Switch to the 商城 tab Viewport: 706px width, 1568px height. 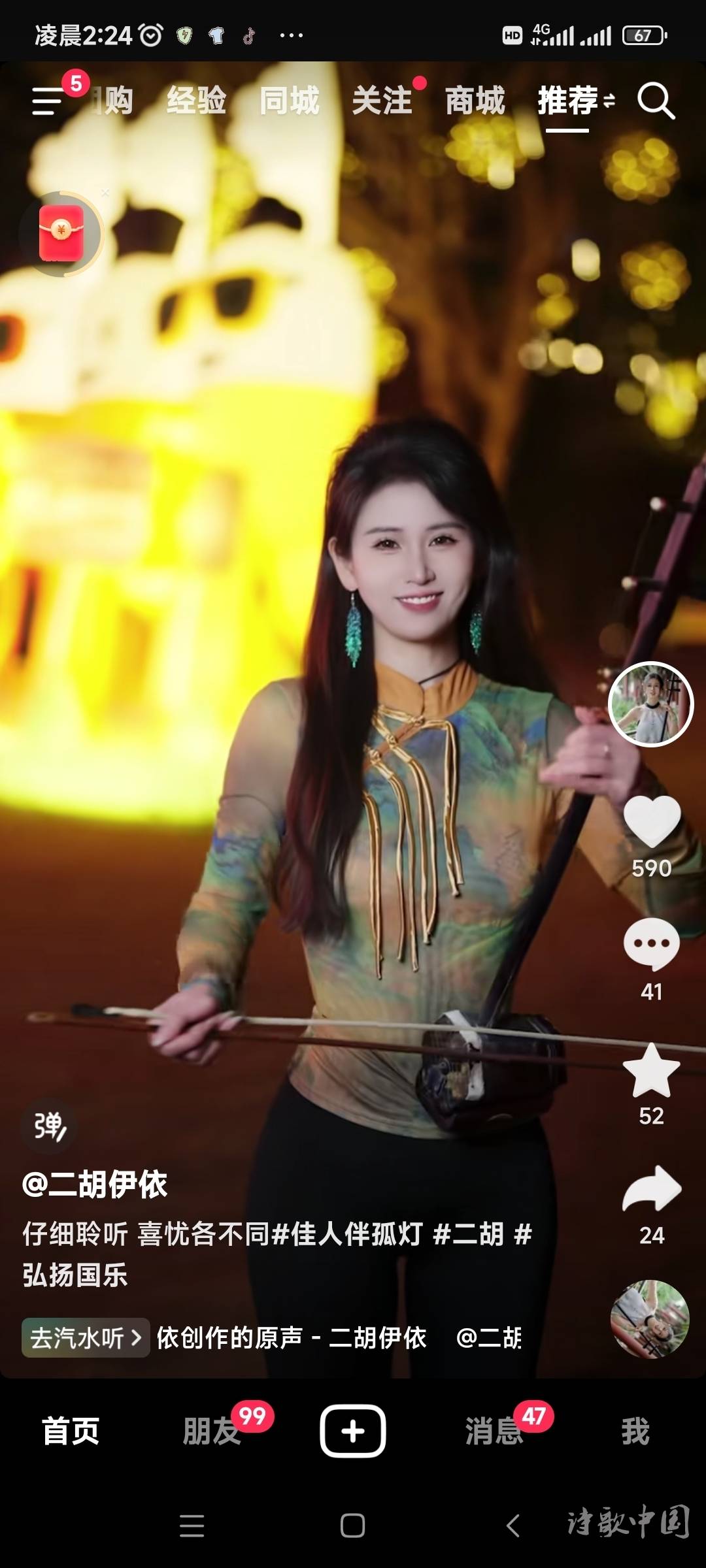coord(475,101)
